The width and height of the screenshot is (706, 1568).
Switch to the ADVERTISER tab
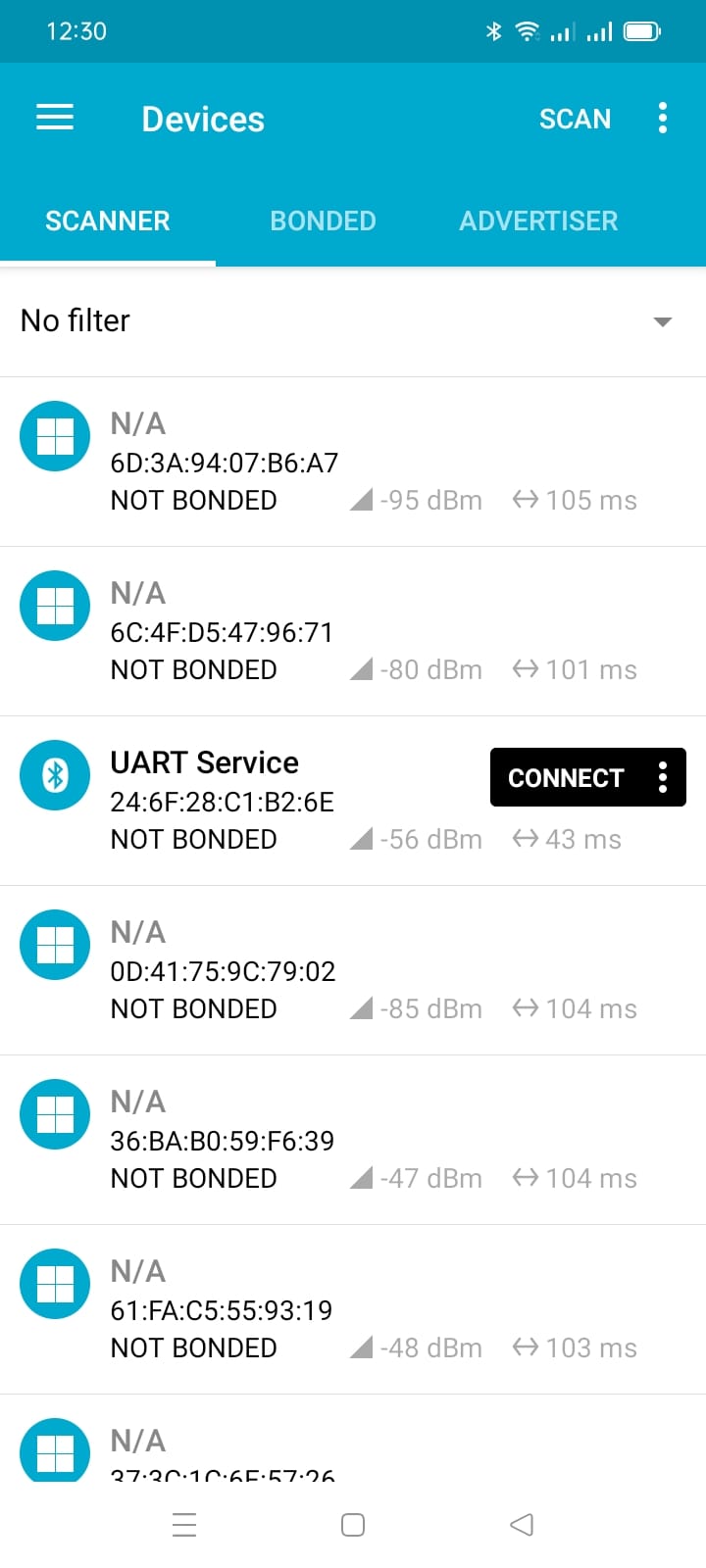(538, 220)
